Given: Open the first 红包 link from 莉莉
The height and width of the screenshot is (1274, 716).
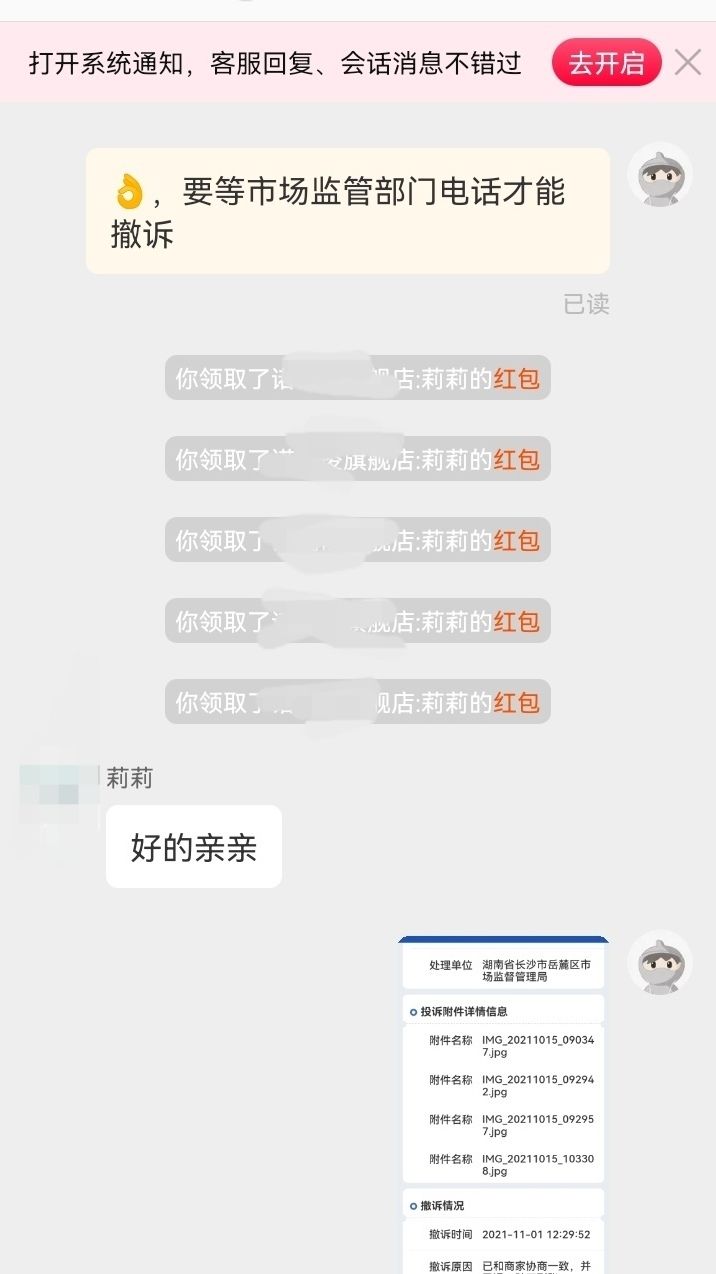Looking at the screenshot, I should coord(516,379).
